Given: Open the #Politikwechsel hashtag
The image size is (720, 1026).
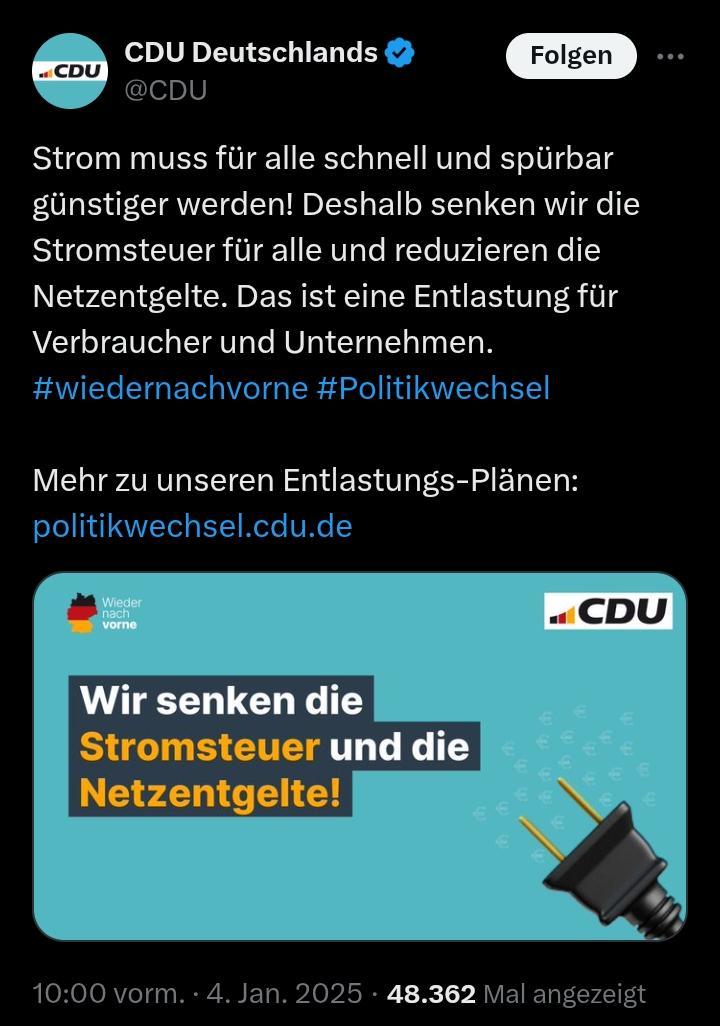Looking at the screenshot, I should coord(433,388).
